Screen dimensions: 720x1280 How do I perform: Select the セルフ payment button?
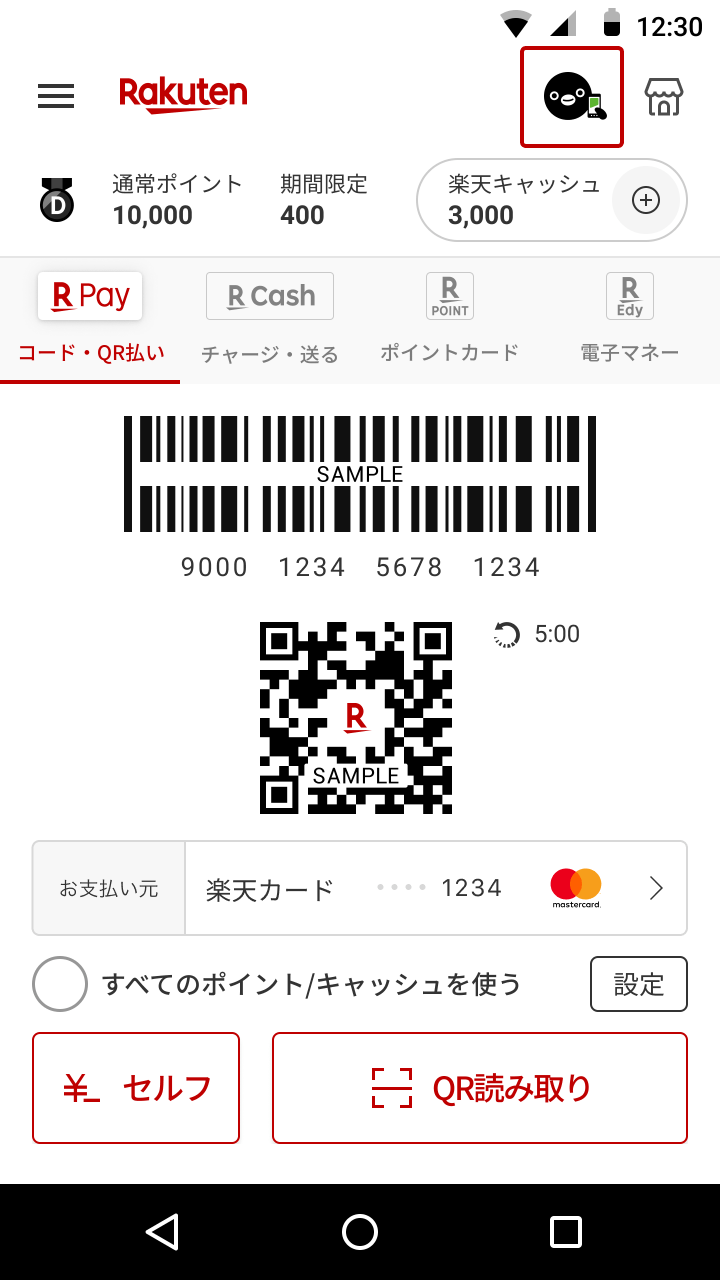(x=136, y=1088)
